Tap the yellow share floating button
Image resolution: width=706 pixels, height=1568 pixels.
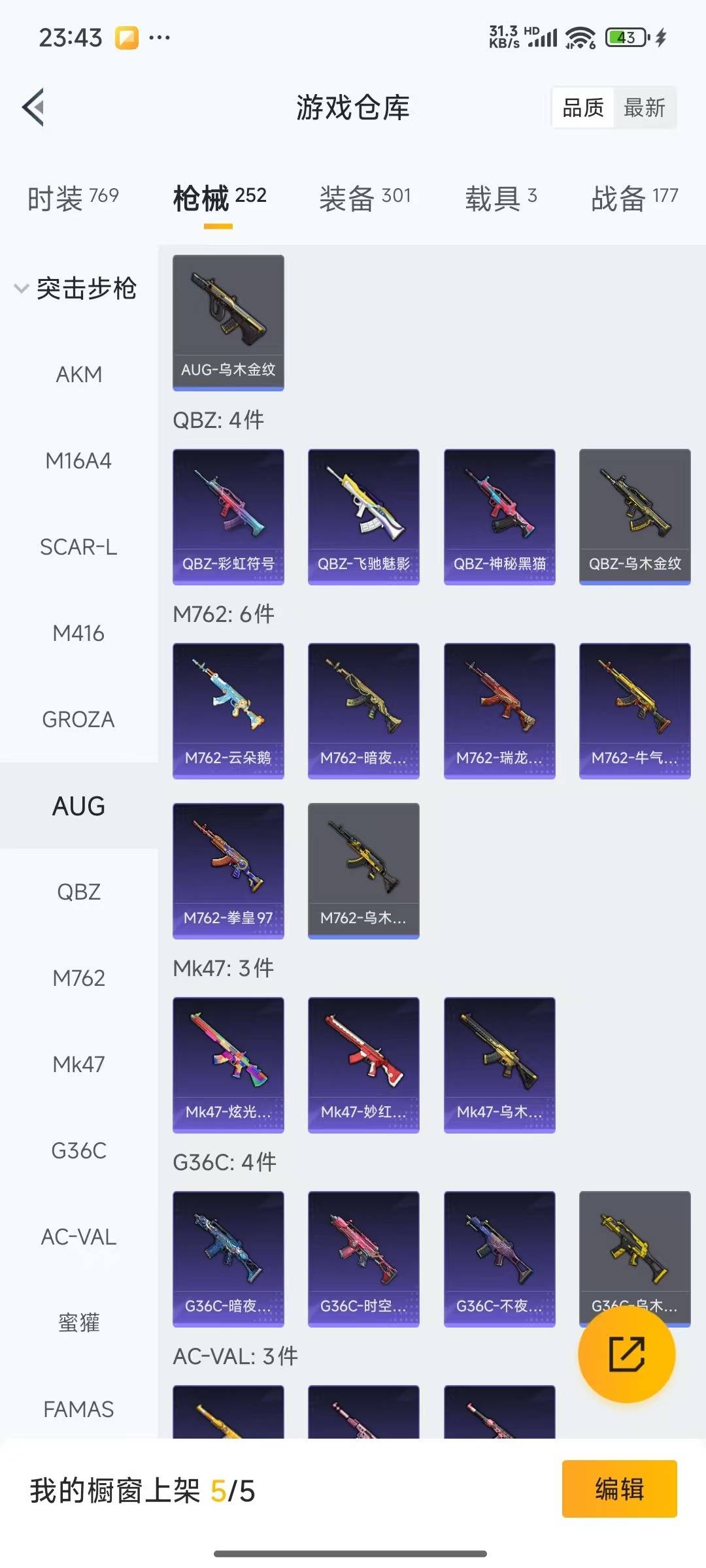coord(627,1354)
